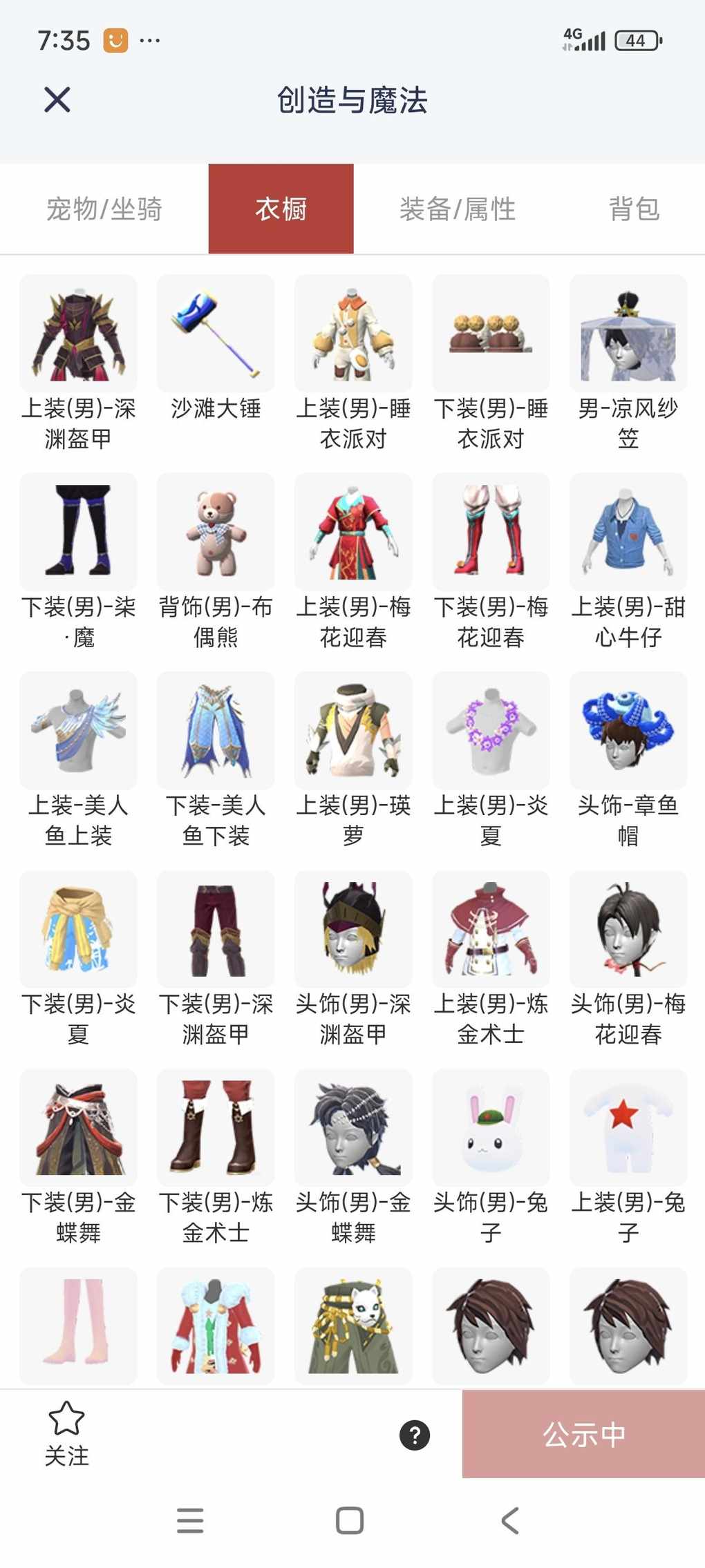Image resolution: width=705 pixels, height=1568 pixels.
Task: Select 上装(男)-甜心牛仔 item
Action: coord(628,532)
